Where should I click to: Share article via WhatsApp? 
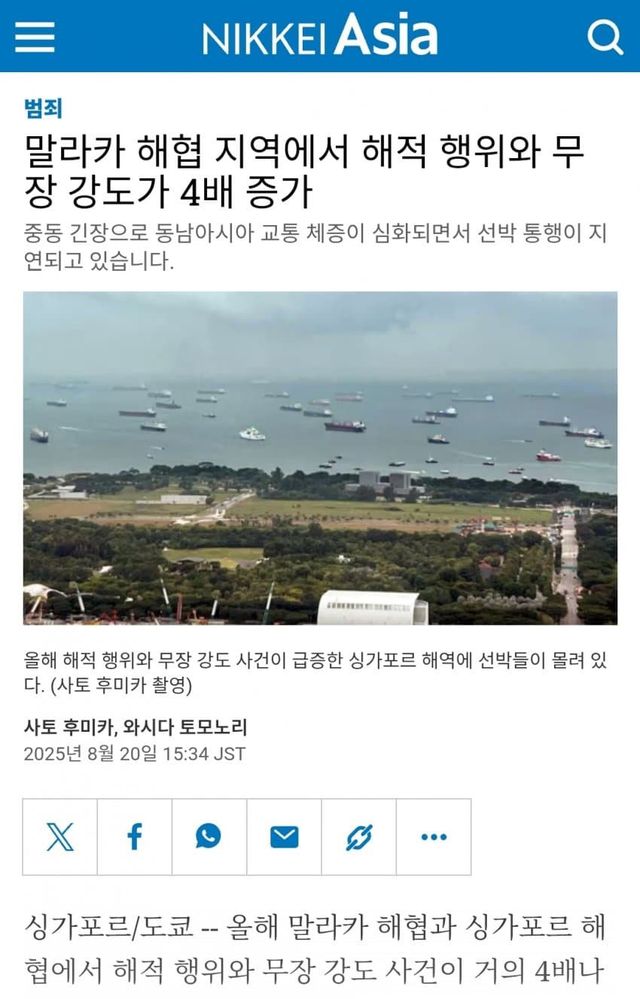coord(209,837)
